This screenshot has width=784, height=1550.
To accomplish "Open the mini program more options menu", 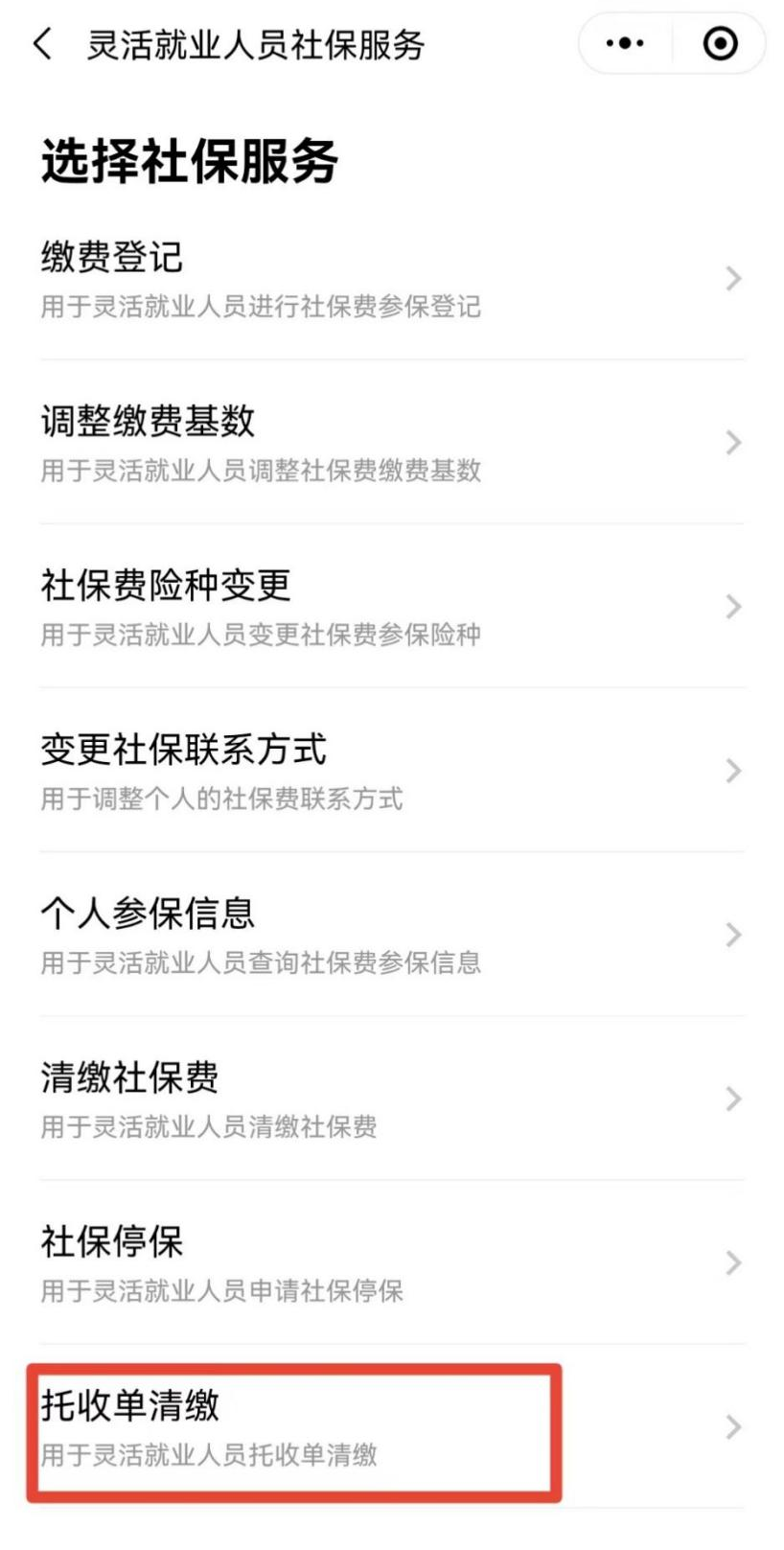I will pyautogui.click(x=625, y=43).
